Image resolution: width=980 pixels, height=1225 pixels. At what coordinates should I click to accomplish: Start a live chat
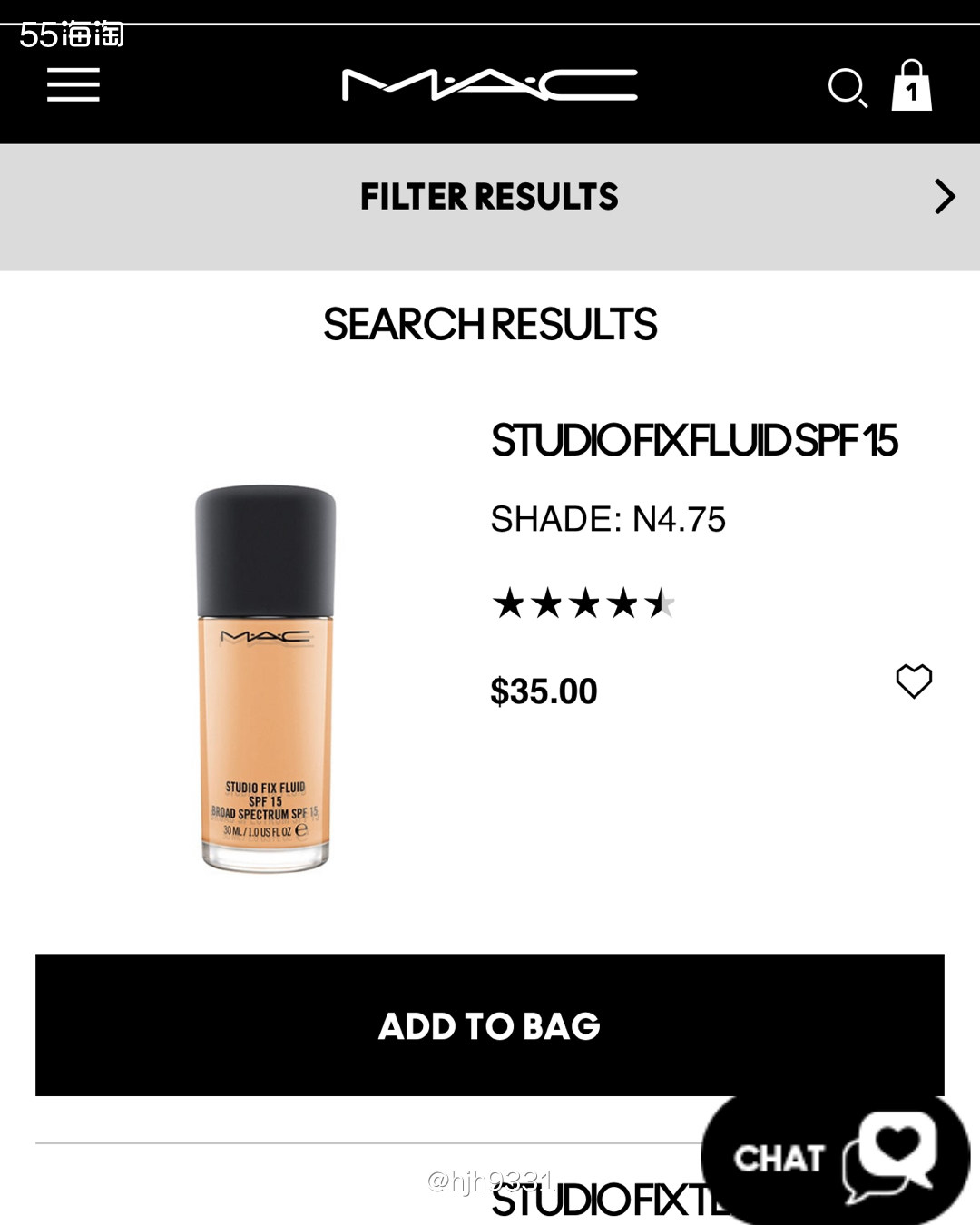click(x=835, y=1159)
